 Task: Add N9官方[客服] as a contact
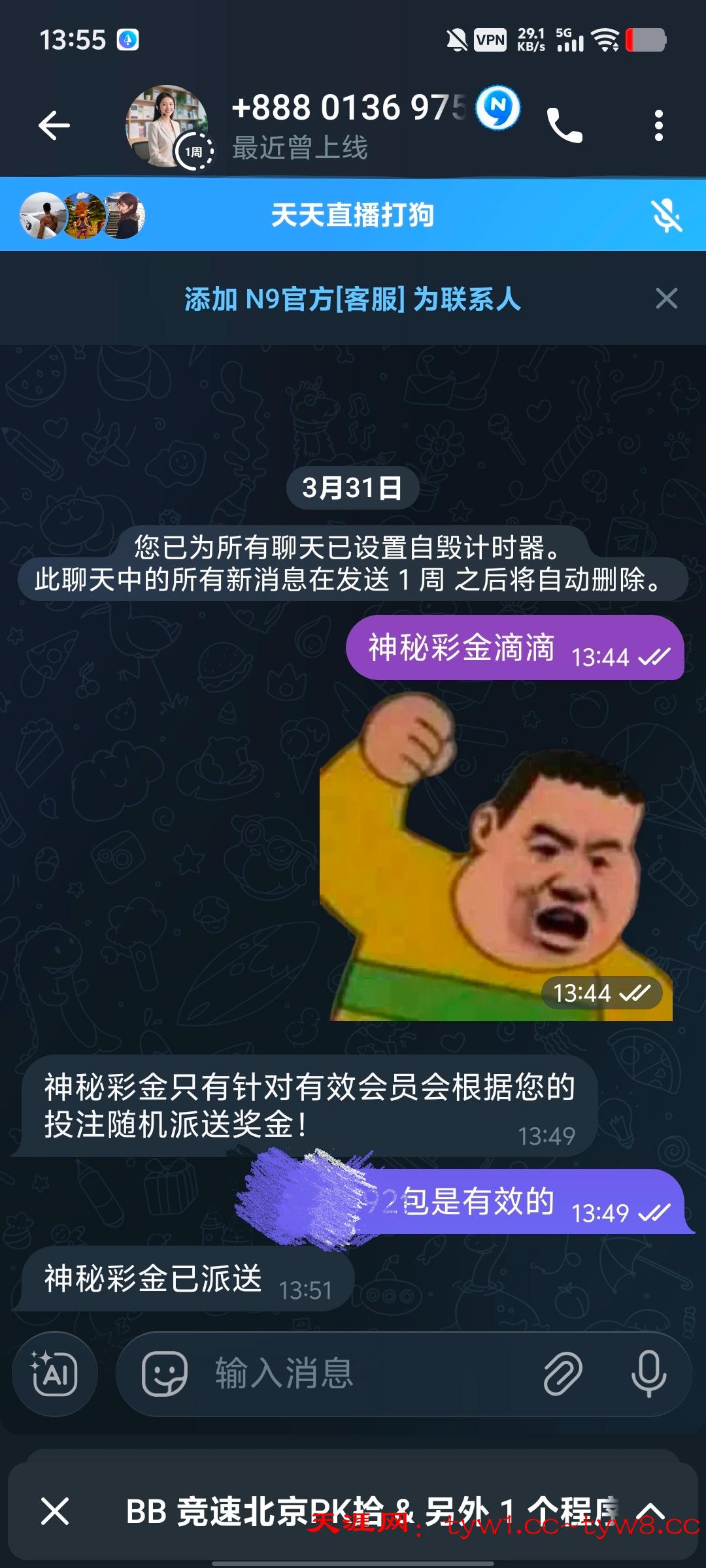click(x=353, y=300)
